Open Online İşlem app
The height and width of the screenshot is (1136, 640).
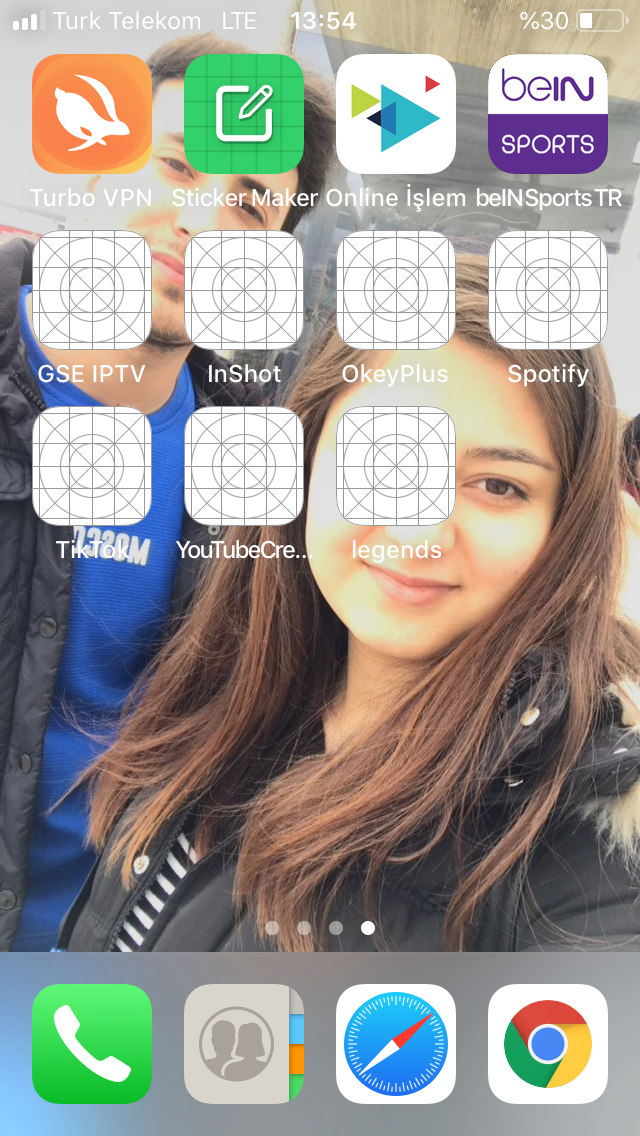pyautogui.click(x=396, y=114)
